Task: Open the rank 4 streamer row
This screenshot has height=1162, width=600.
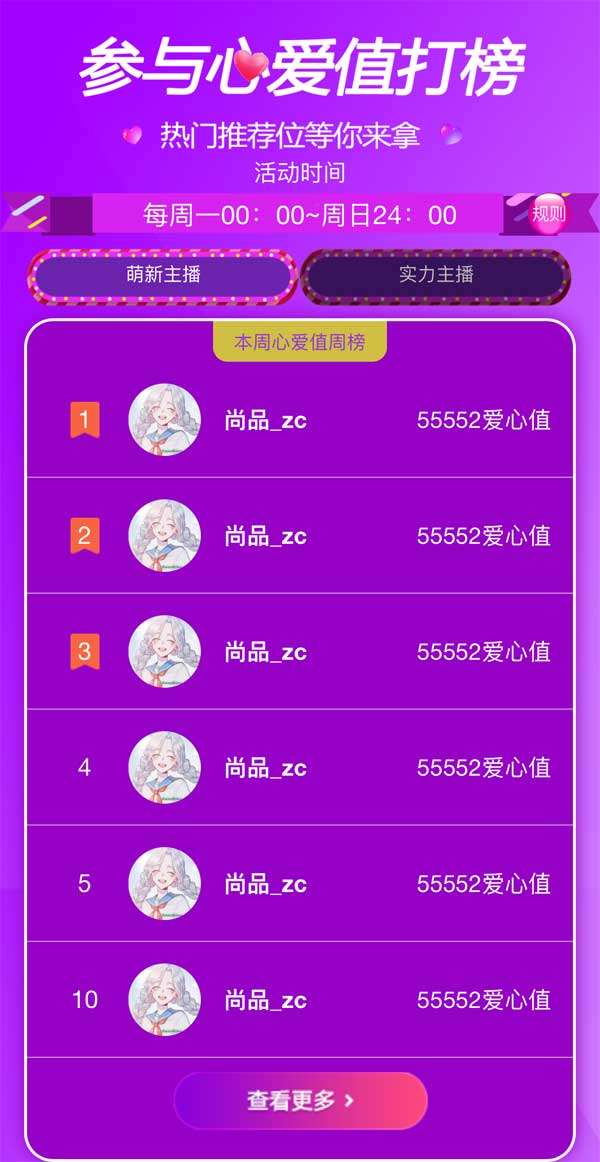Action: pos(300,769)
